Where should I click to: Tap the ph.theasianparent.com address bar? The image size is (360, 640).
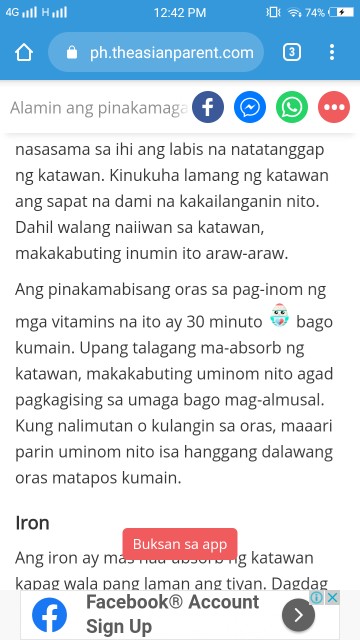pos(156,53)
